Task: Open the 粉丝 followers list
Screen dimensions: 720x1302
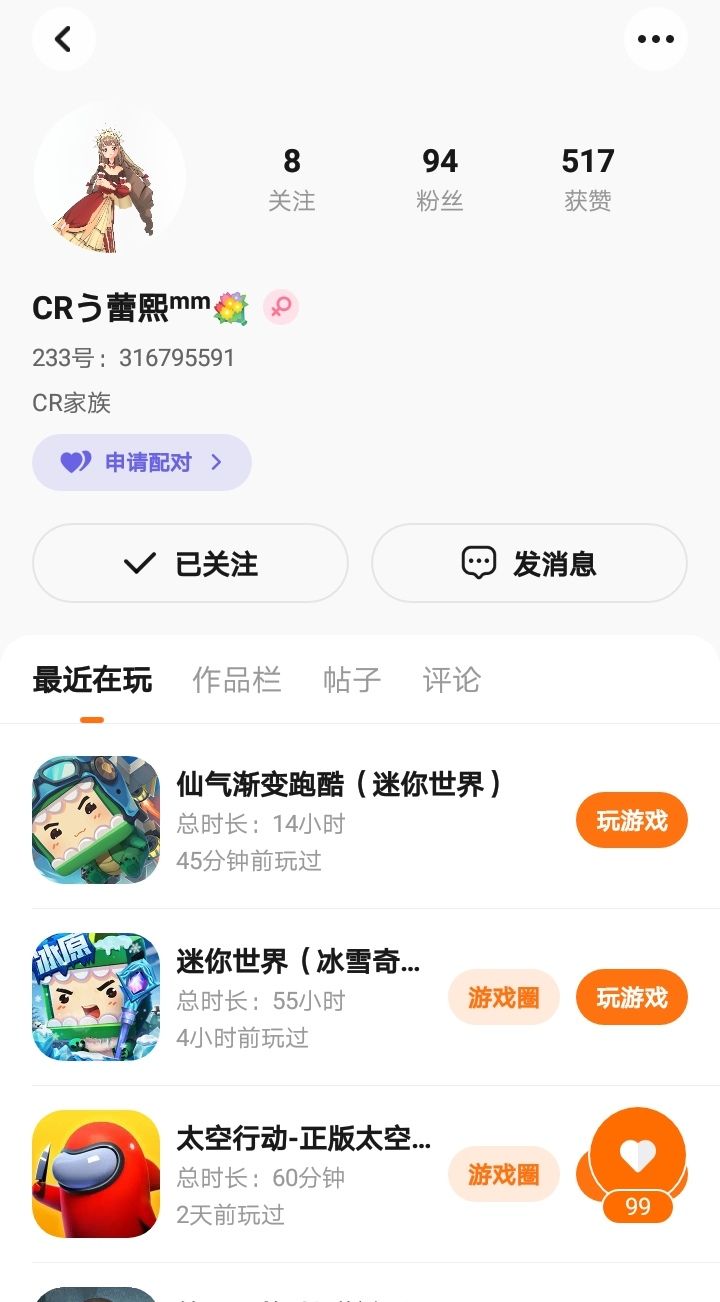Action: [x=439, y=178]
